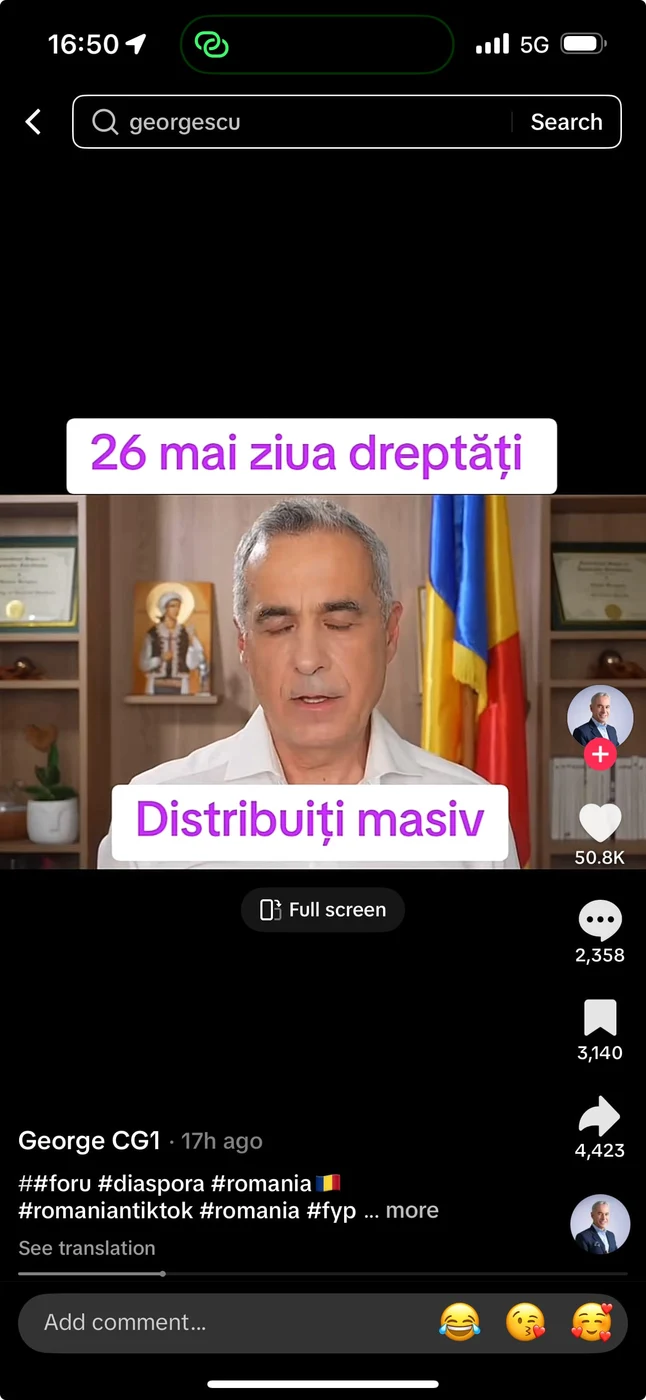Tap the Search button
646x1400 pixels.
pyautogui.click(x=566, y=122)
